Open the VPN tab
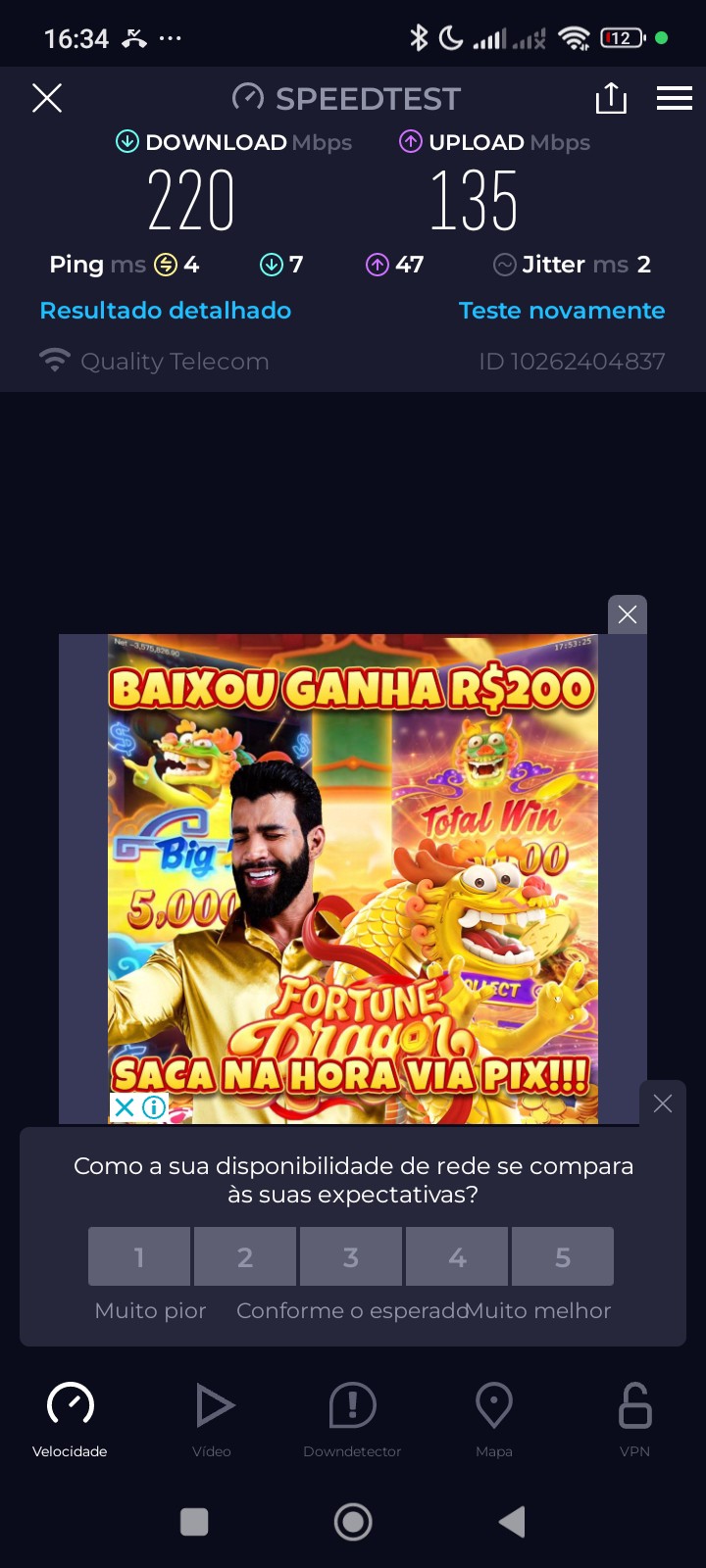This screenshot has width=706, height=1568. point(634,1418)
